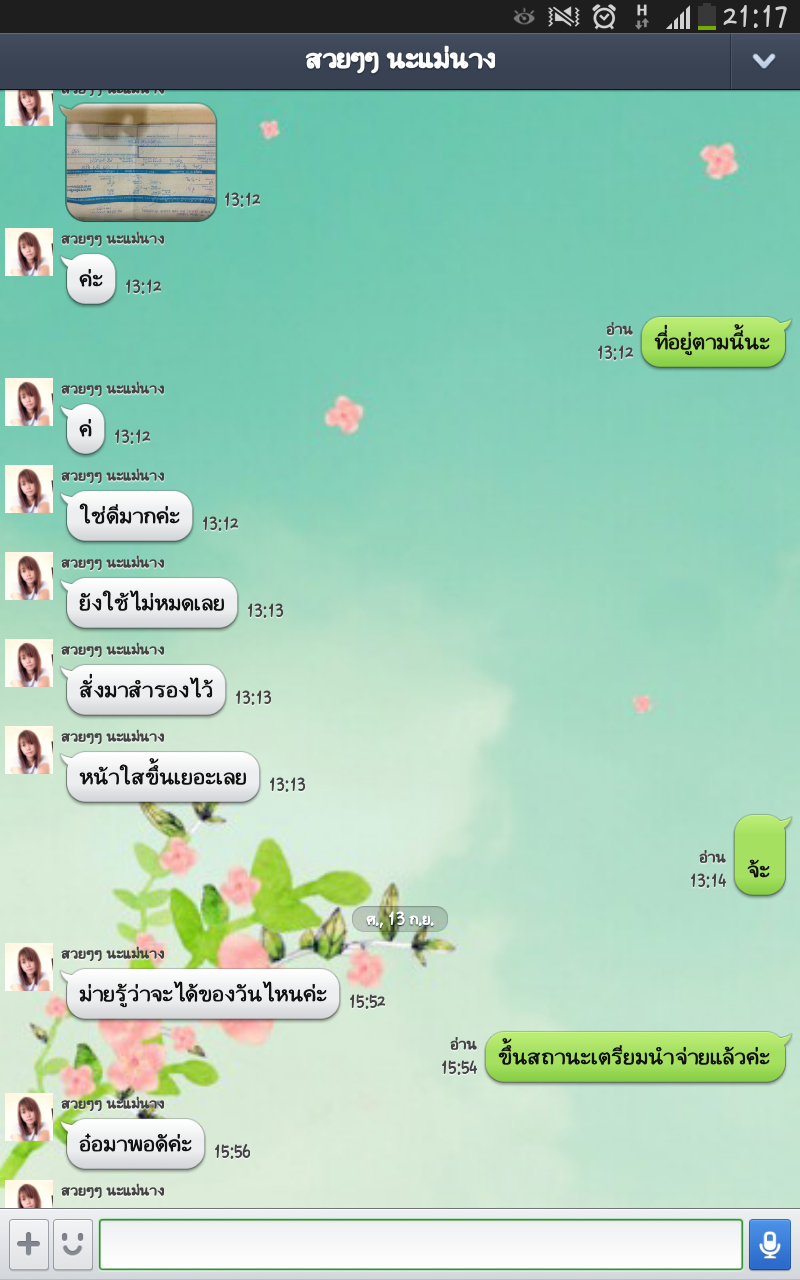800x1280 pixels.
Task: Focus the message text field
Action: [420, 1244]
